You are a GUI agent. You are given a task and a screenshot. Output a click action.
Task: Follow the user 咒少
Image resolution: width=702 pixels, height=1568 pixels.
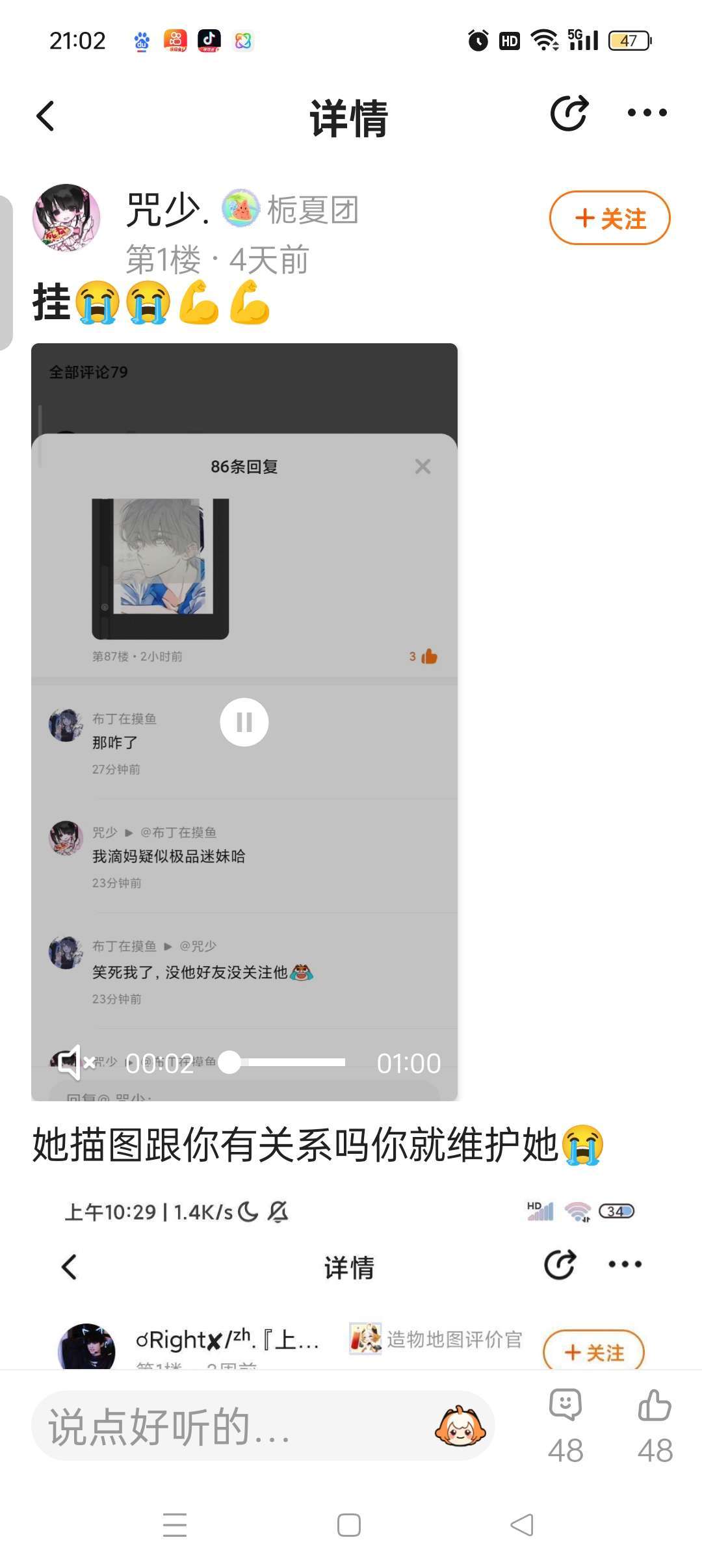point(609,218)
